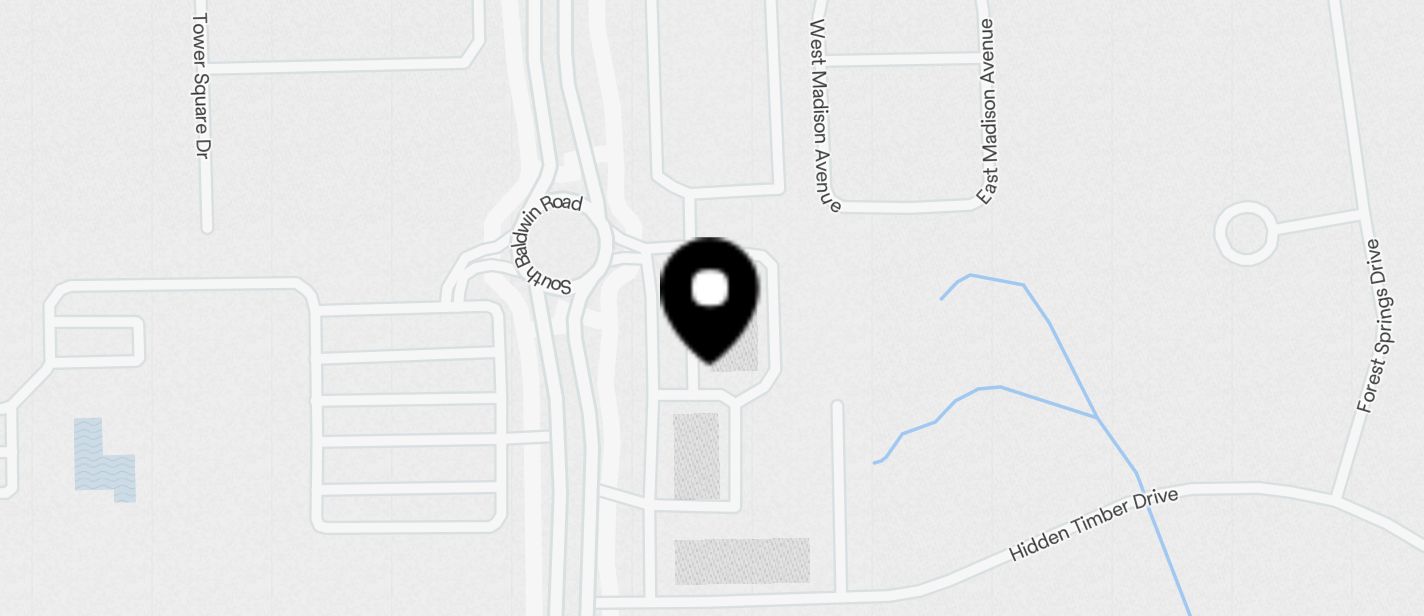Tap the black location pin marker
The width and height of the screenshot is (1424, 616).
pyautogui.click(x=709, y=293)
